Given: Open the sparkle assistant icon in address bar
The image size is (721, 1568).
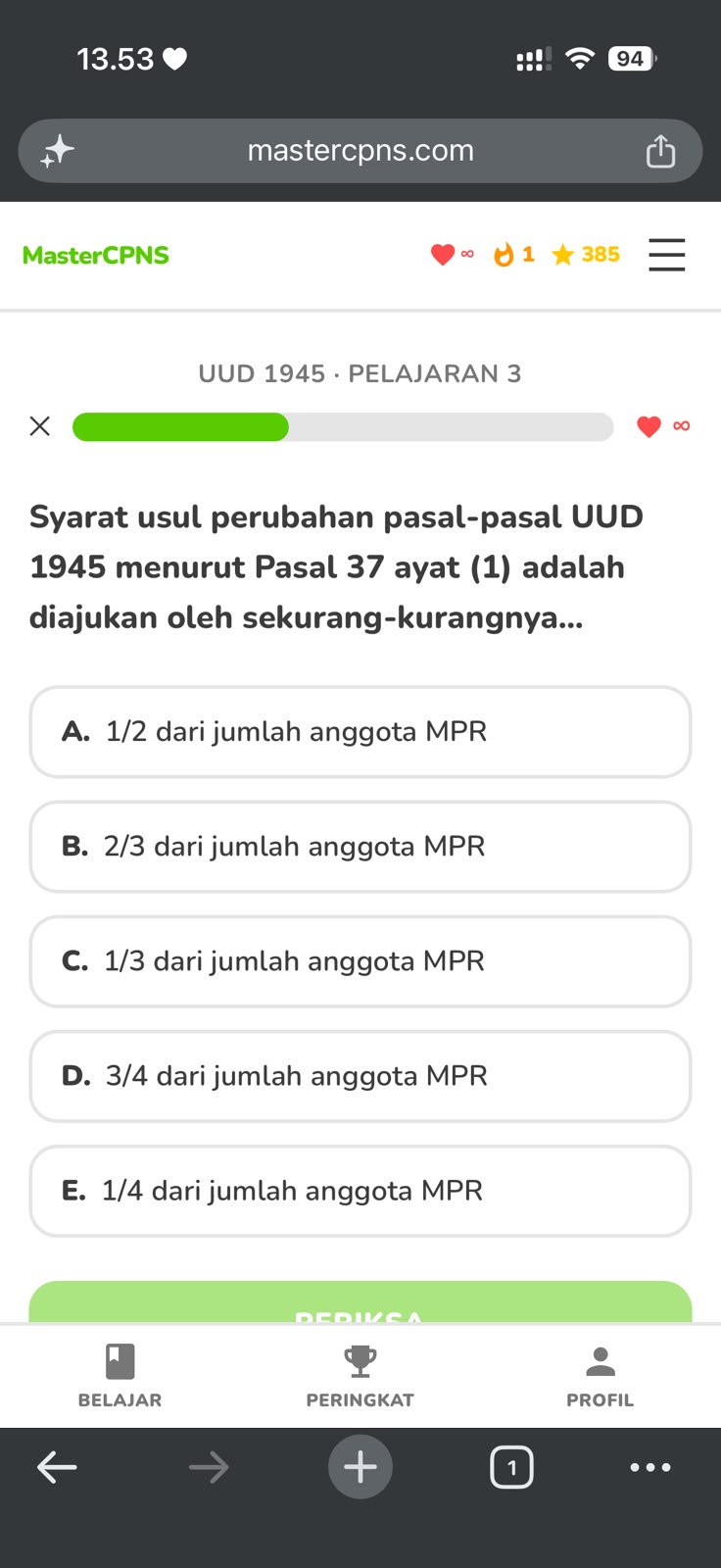Looking at the screenshot, I should click(x=58, y=151).
